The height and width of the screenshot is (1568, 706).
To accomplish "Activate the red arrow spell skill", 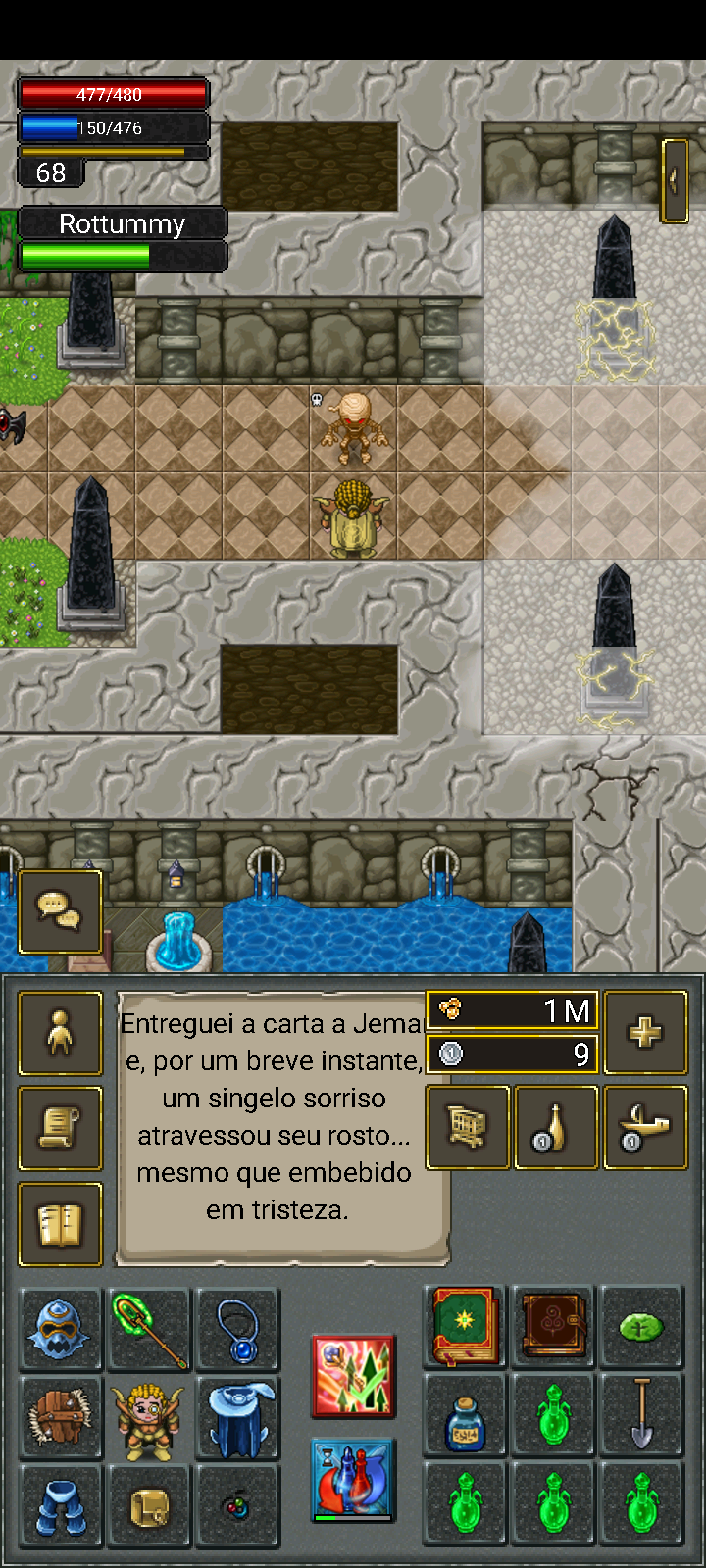I will point(353,1376).
